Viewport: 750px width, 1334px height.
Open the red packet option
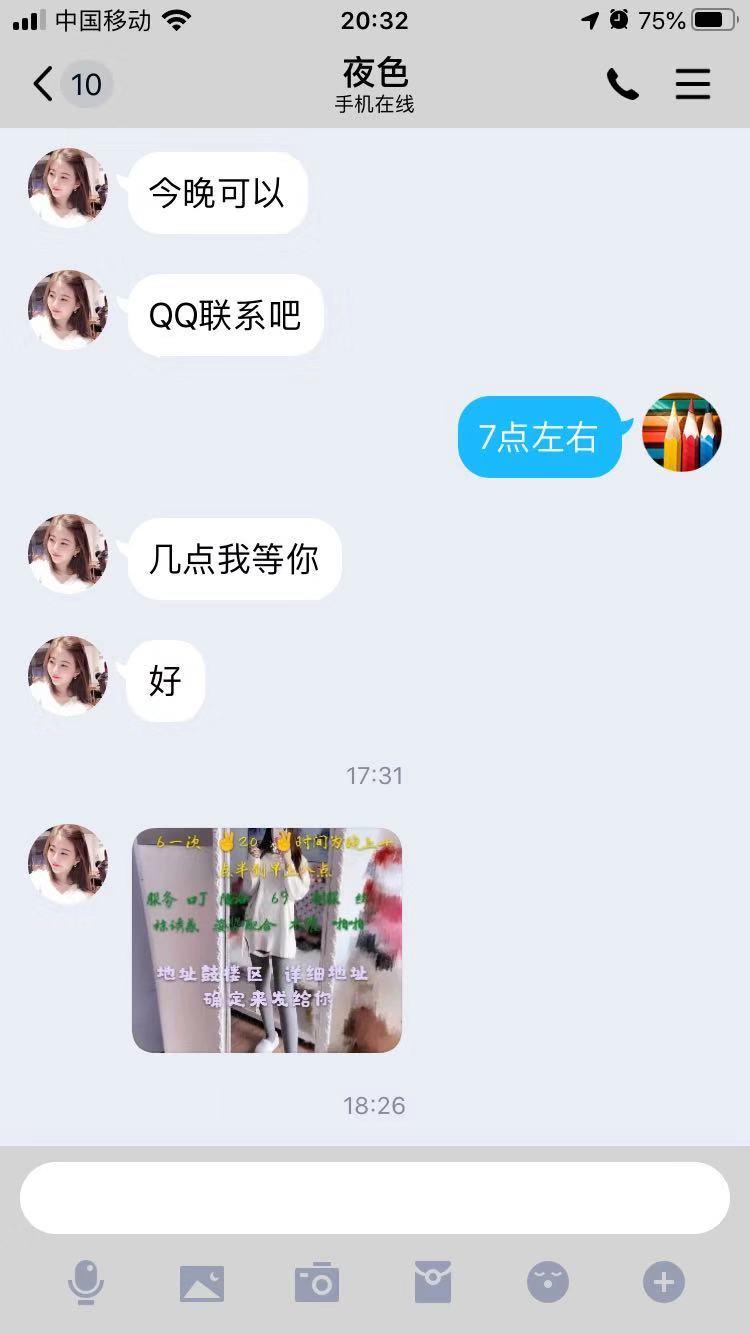(x=433, y=1282)
